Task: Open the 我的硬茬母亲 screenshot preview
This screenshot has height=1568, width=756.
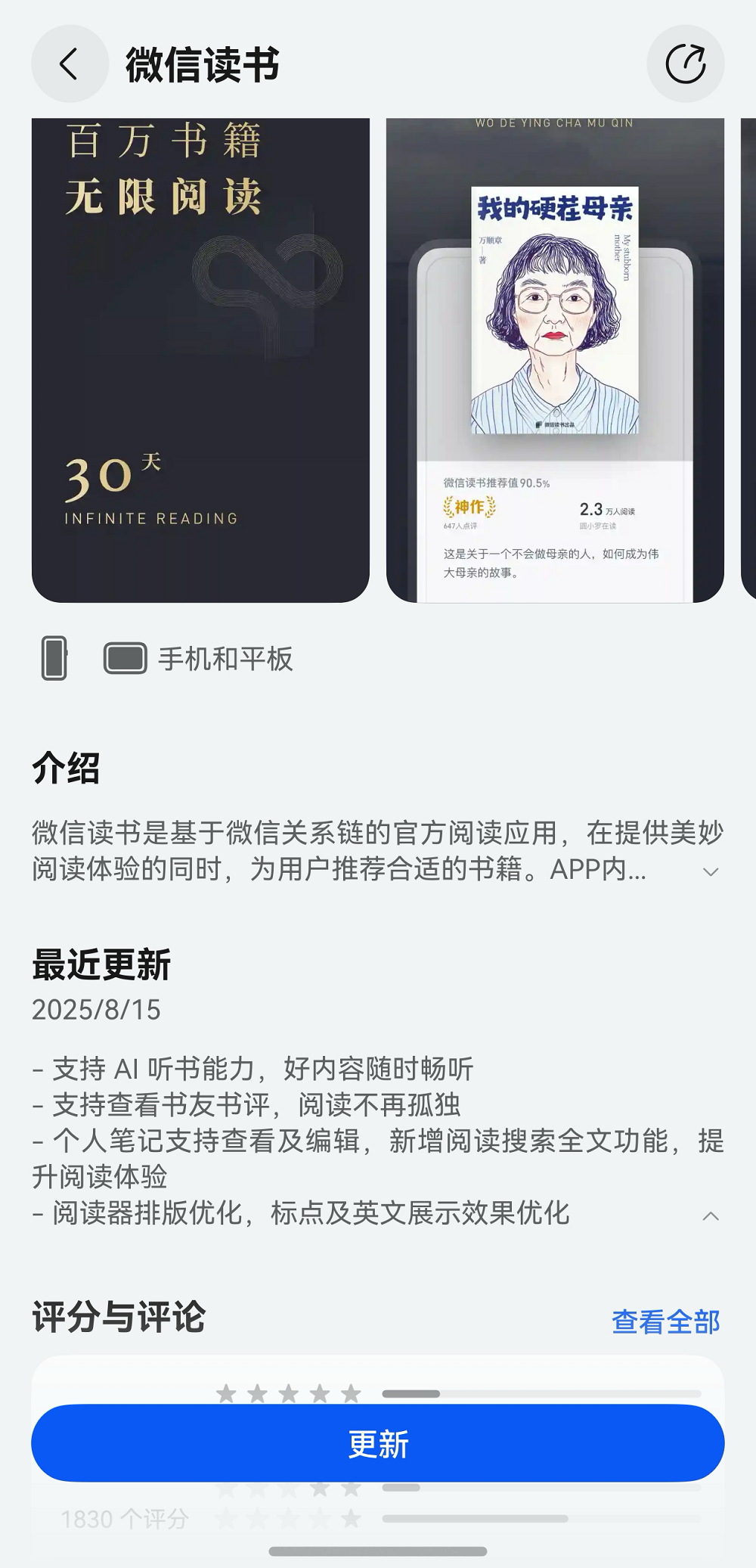Action: point(555,360)
